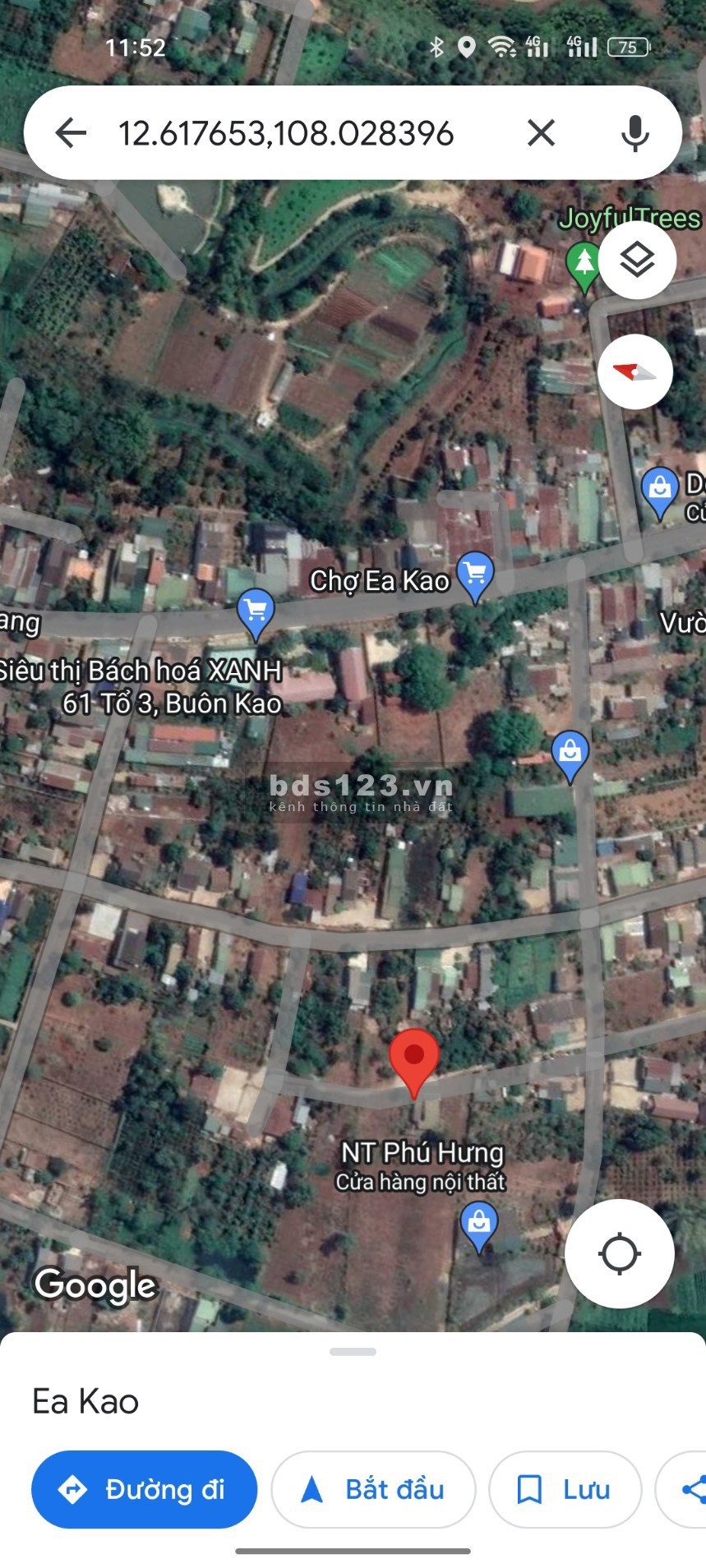This screenshot has height=1568, width=706.
Task: Start navigation with Bắt đầu
Action: click(373, 1489)
